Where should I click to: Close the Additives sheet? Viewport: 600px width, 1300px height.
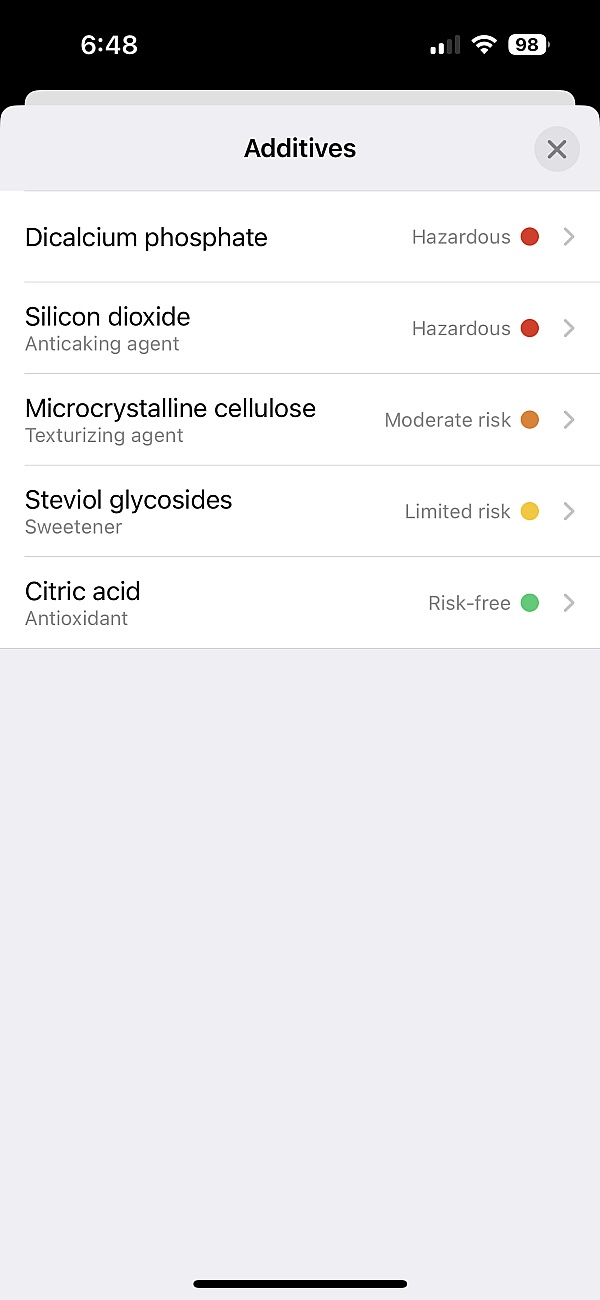557,150
